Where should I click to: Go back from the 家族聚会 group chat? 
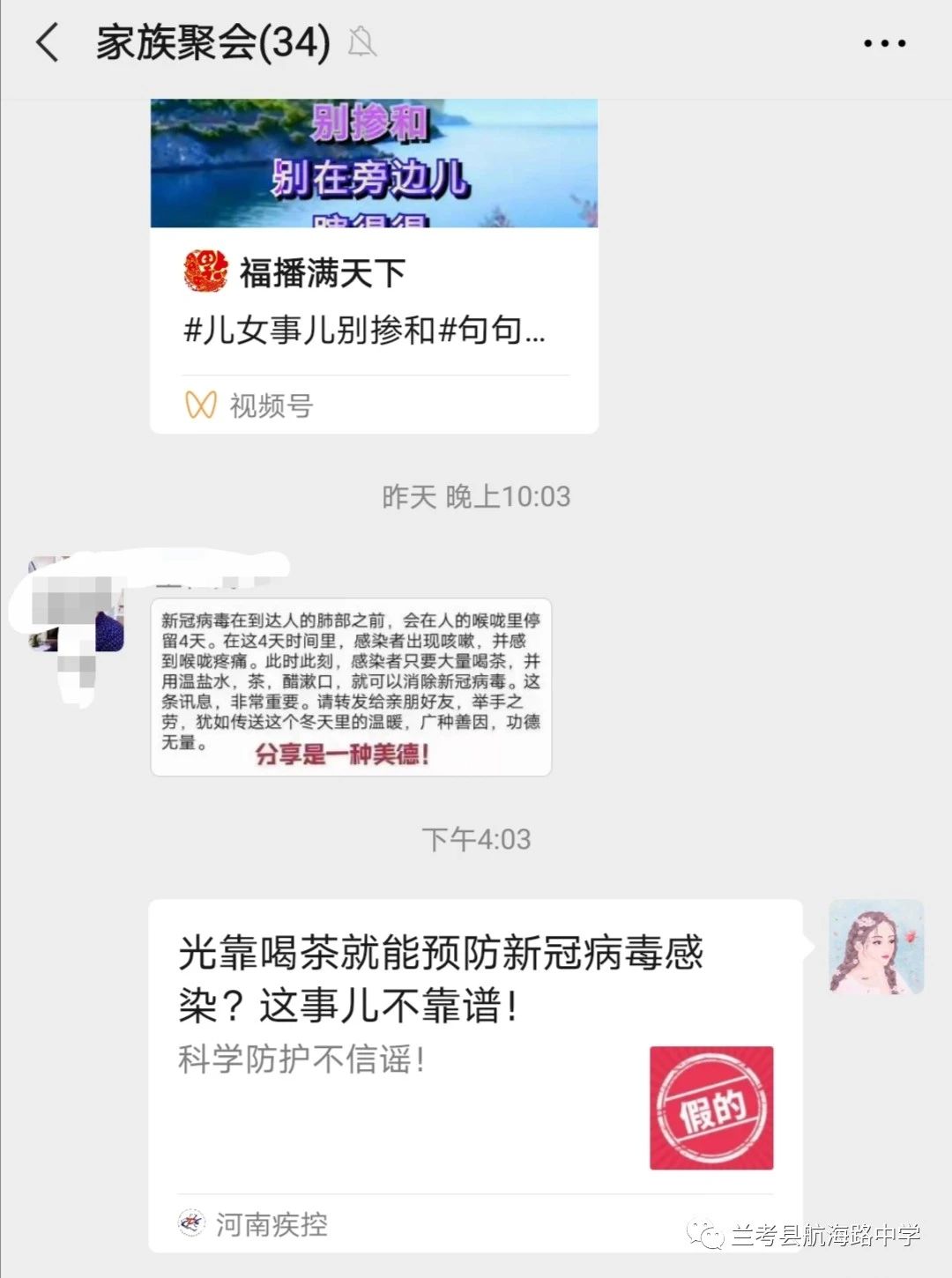[48, 42]
